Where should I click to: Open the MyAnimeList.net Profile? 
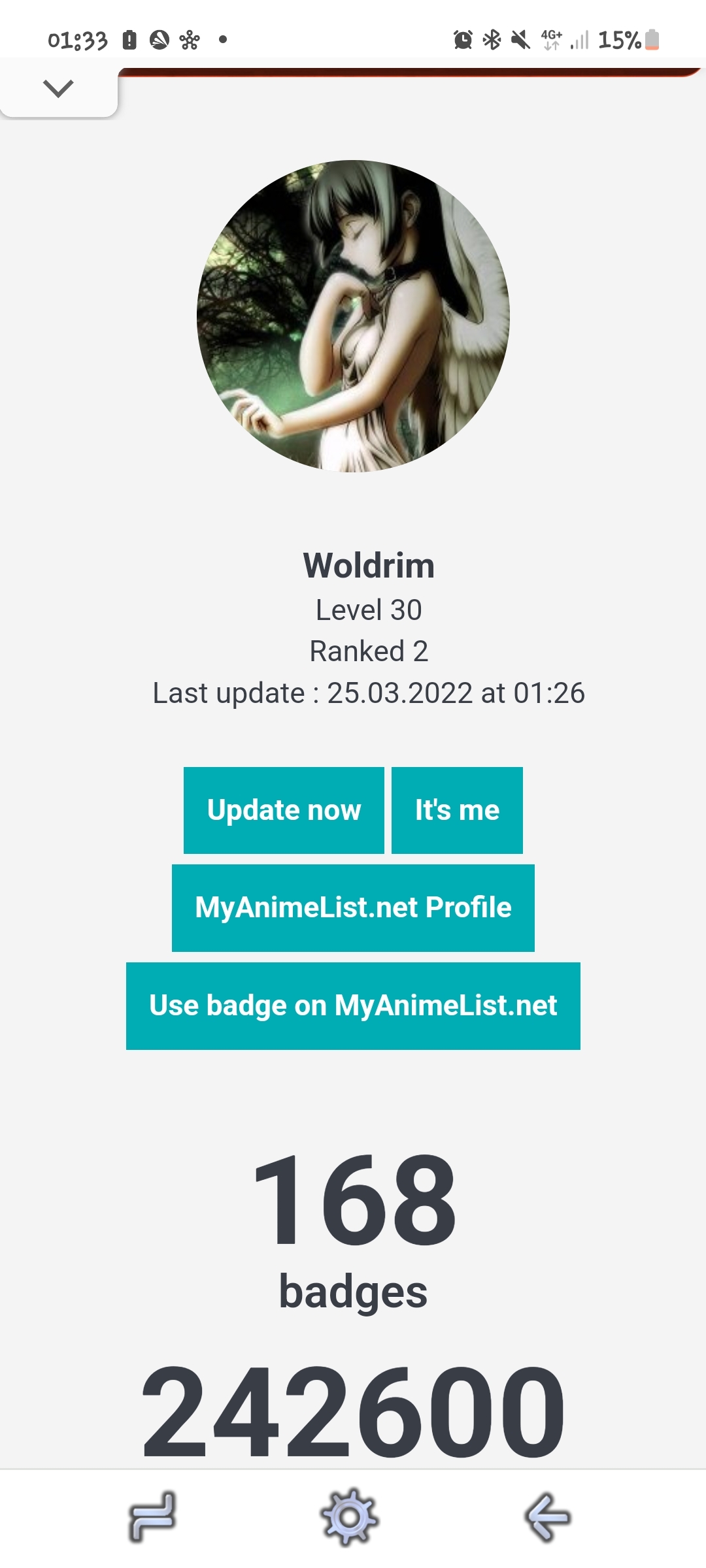click(x=353, y=907)
